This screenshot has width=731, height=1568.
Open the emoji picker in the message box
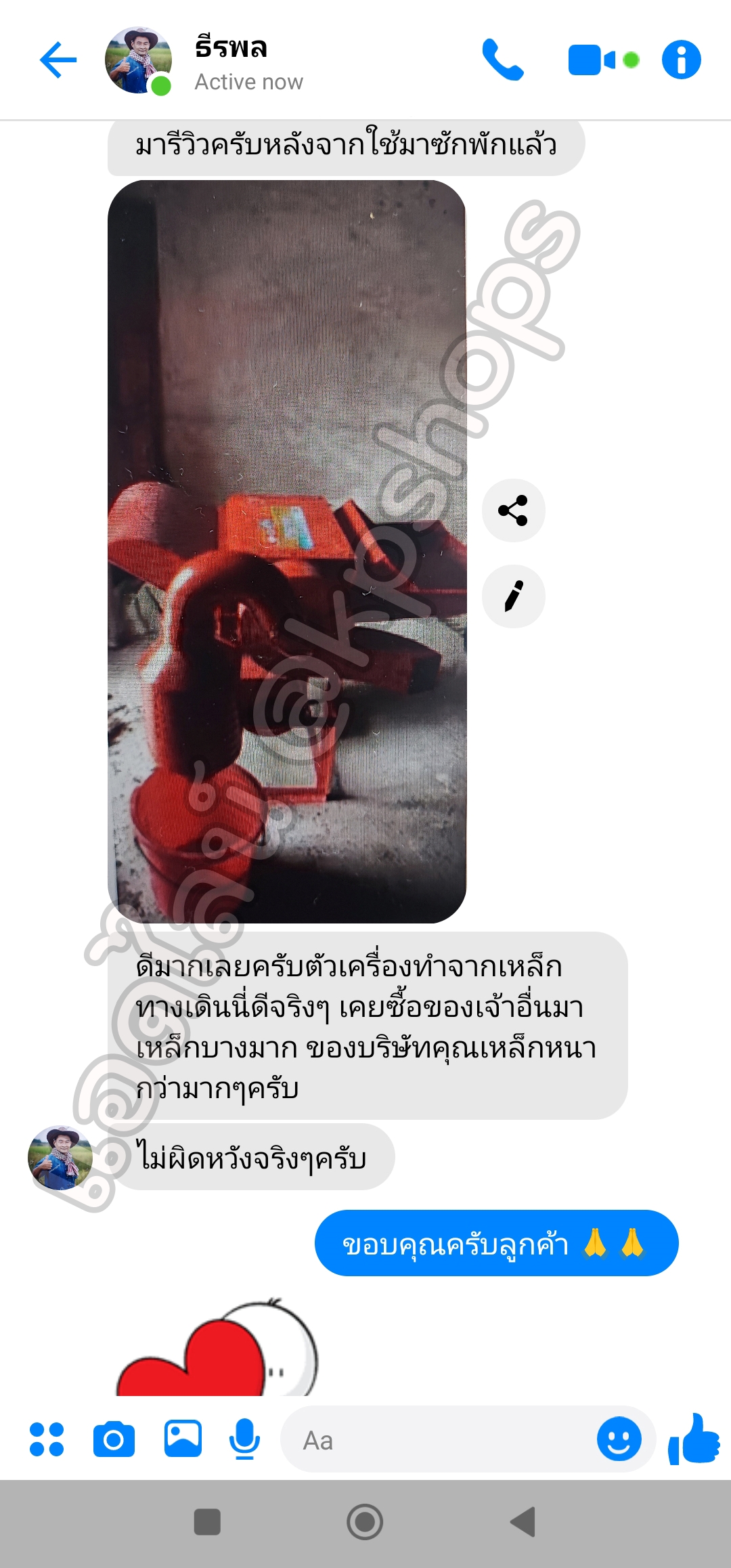pyautogui.click(x=619, y=1439)
